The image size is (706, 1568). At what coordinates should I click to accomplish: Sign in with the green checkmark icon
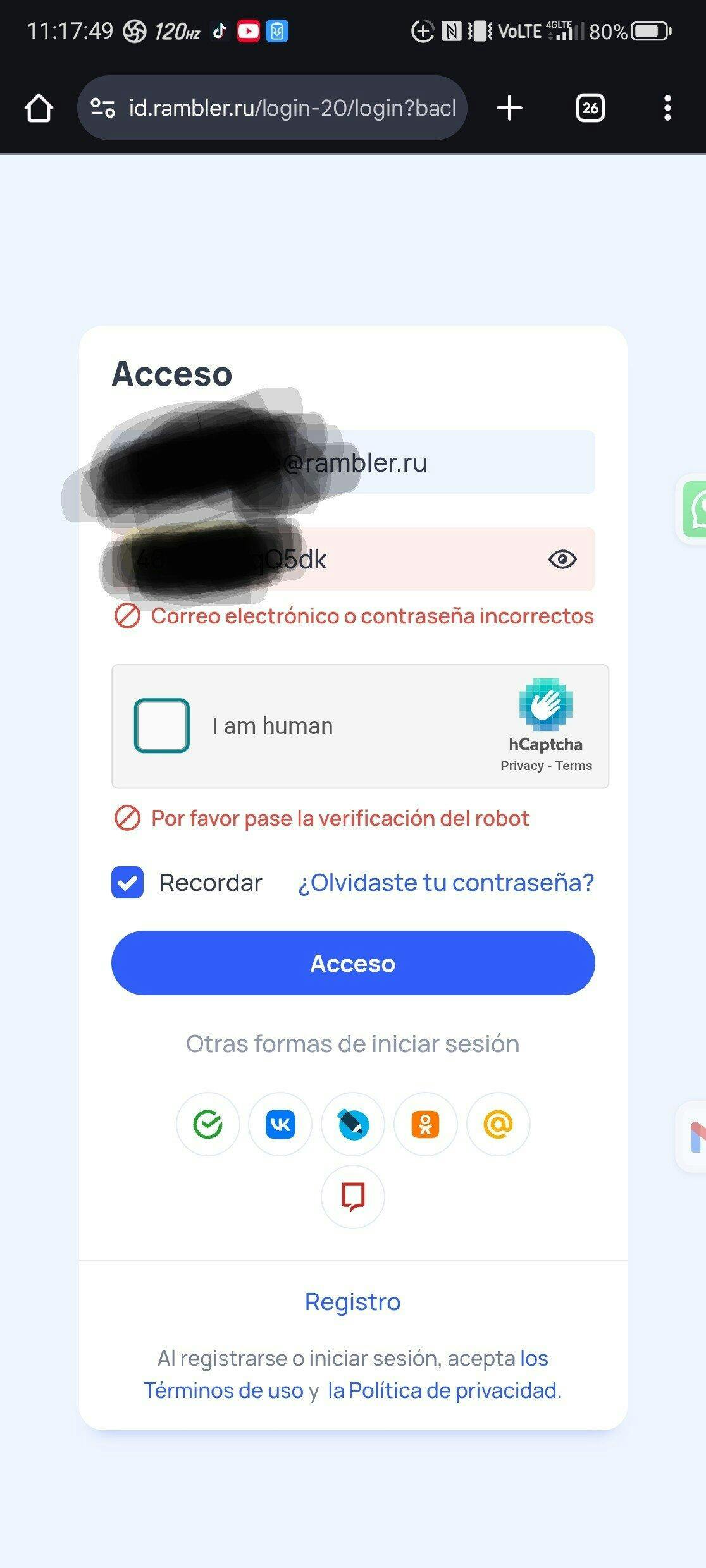click(x=207, y=1124)
